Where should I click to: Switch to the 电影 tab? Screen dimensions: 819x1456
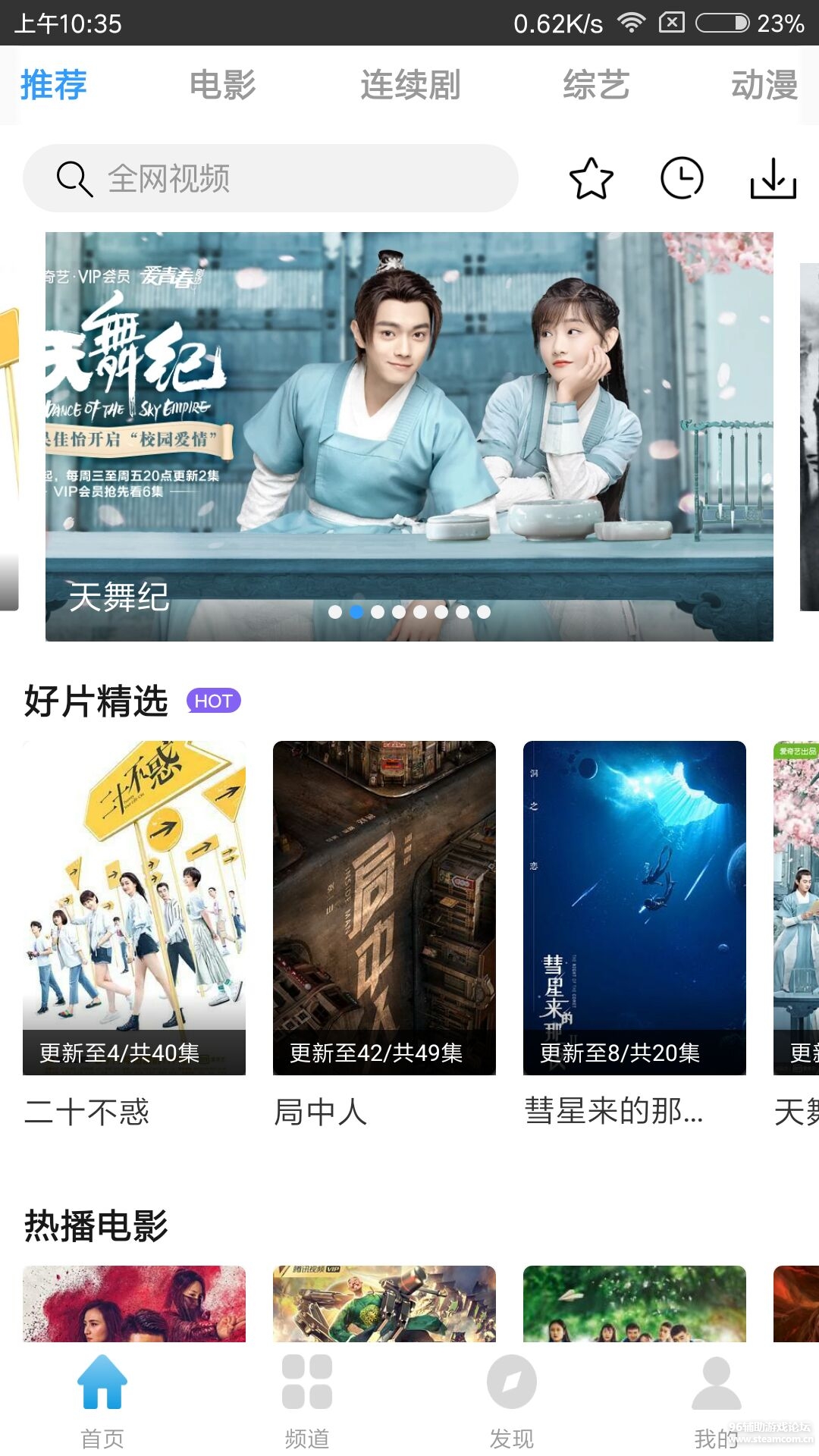pyautogui.click(x=222, y=85)
